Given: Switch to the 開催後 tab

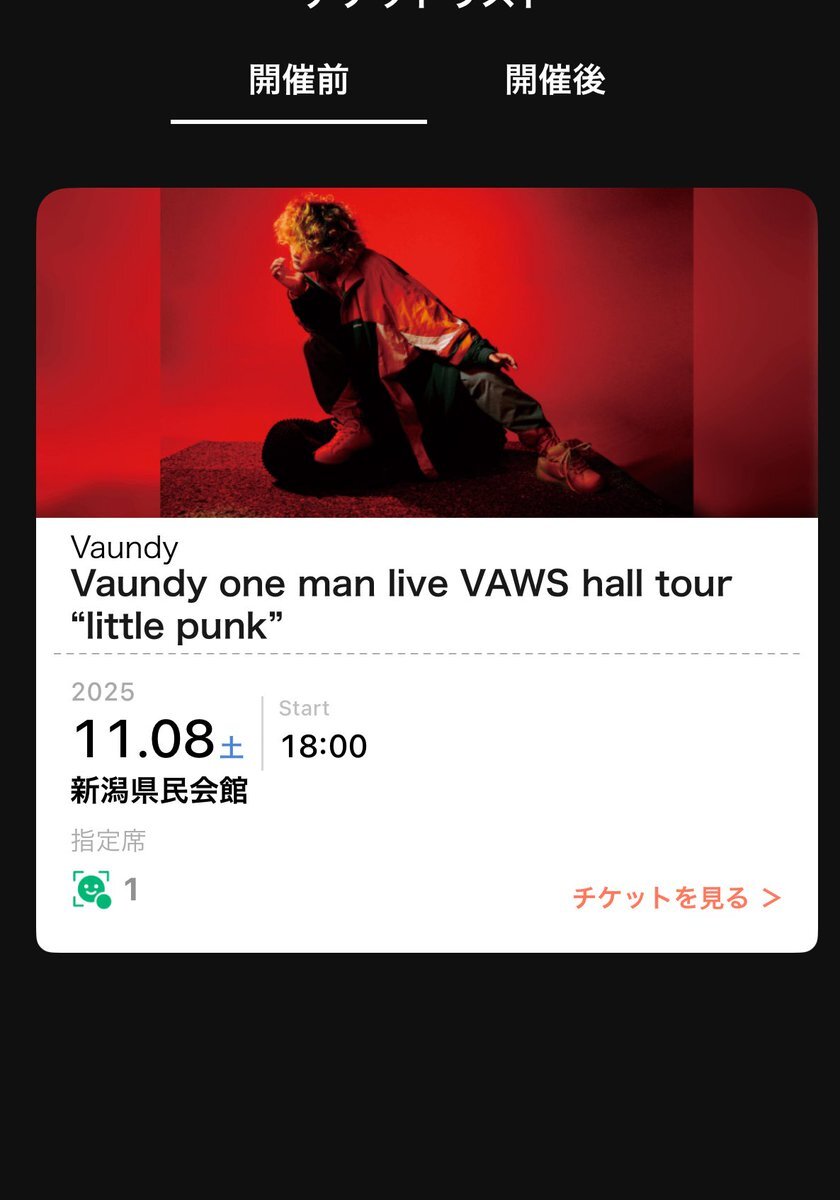Looking at the screenshot, I should click(555, 81).
